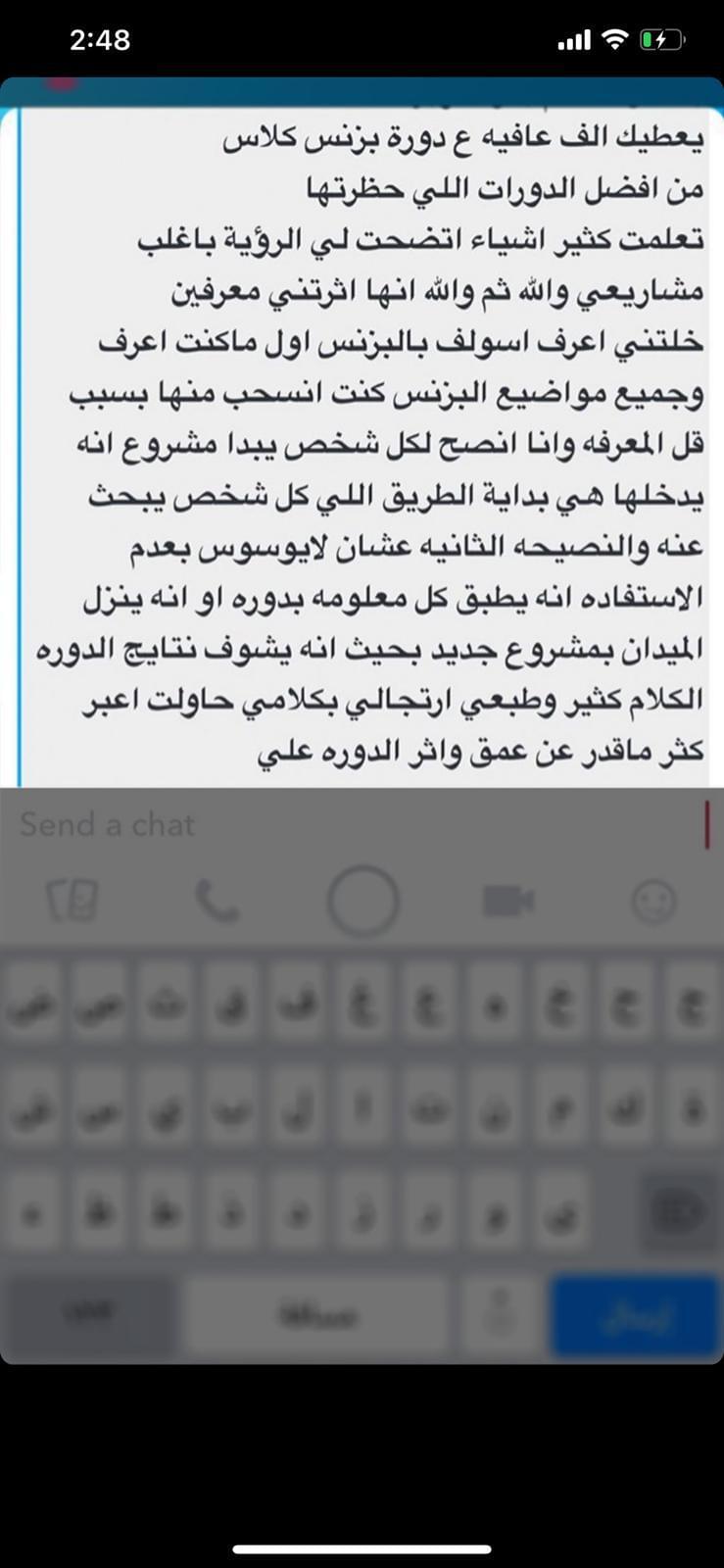The width and height of the screenshot is (724, 1568).
Task: Start a video call
Action: point(508,900)
